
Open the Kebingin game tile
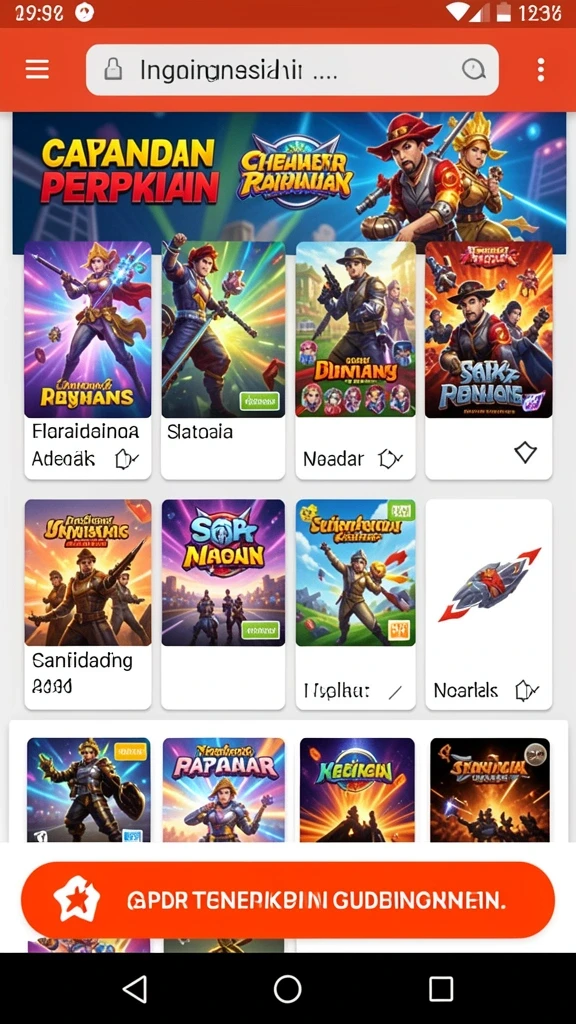[357, 790]
